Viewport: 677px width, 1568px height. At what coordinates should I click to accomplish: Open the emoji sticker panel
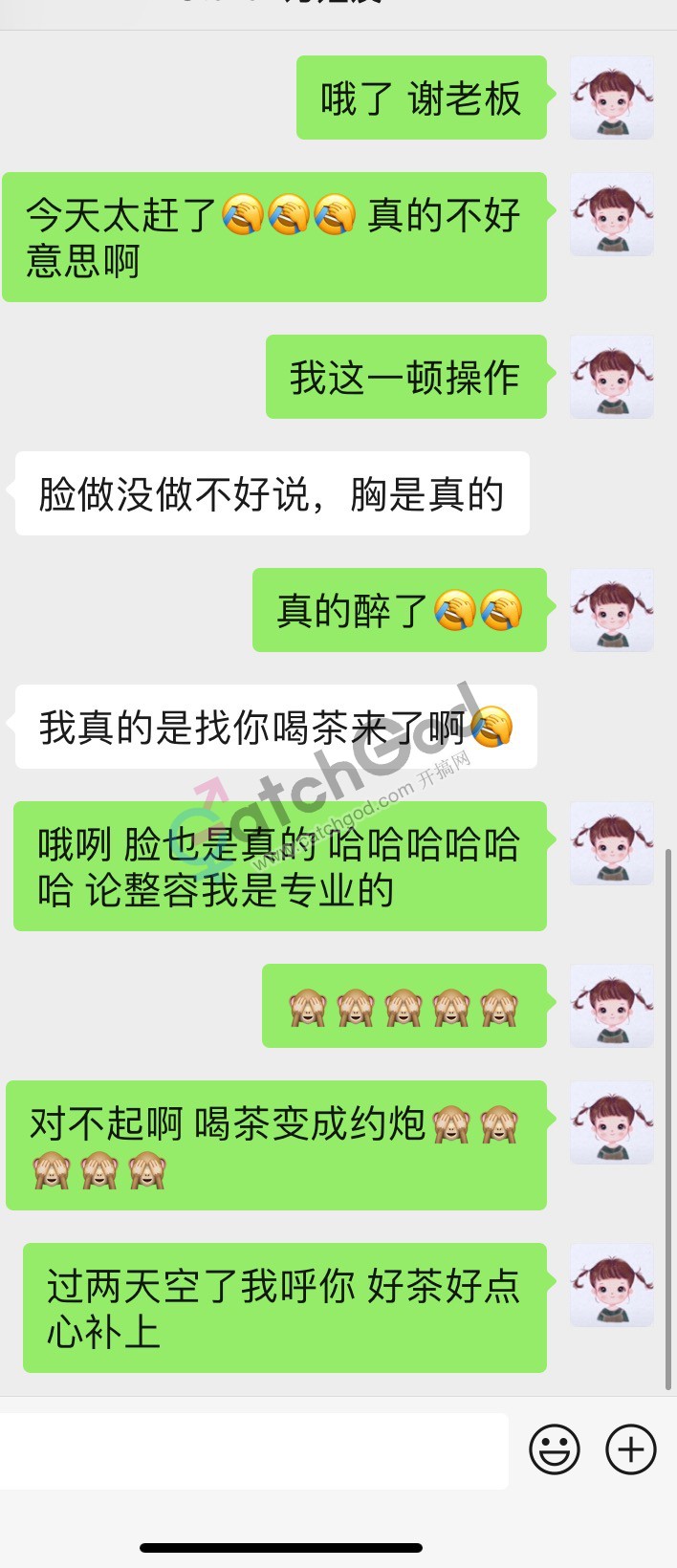[555, 1450]
